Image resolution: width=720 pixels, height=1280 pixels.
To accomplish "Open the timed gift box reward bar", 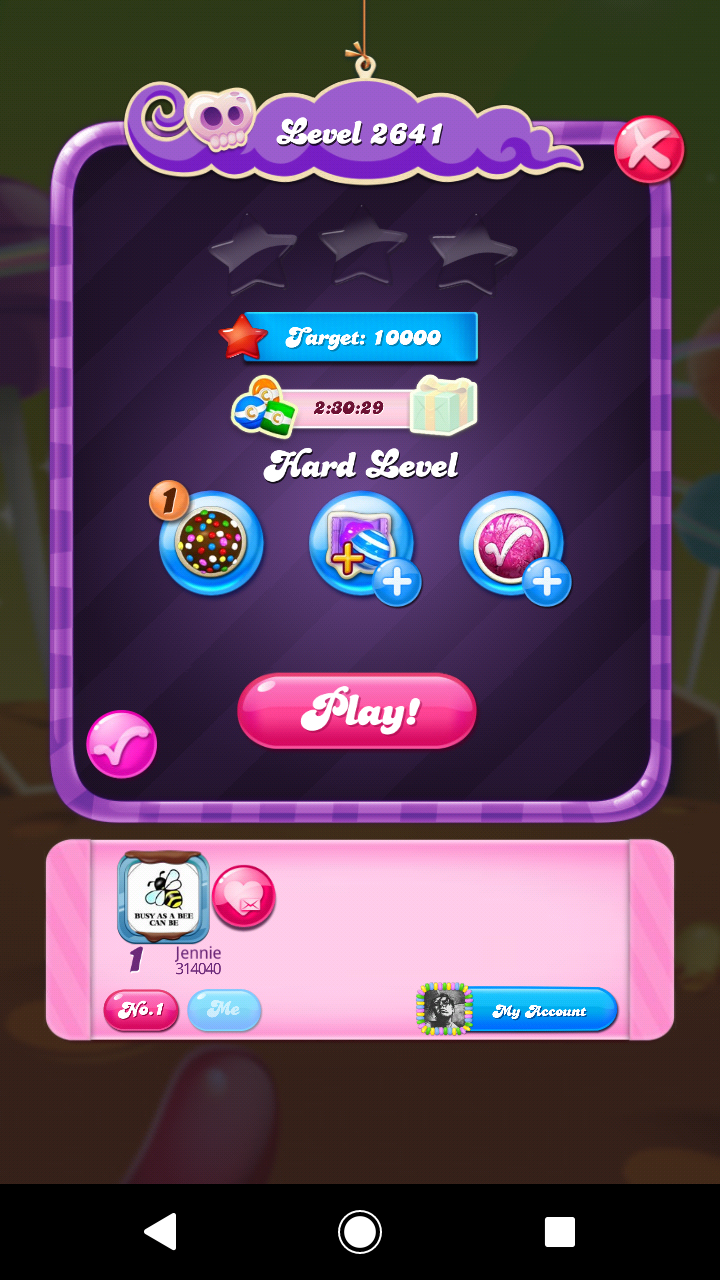I will tap(355, 408).
